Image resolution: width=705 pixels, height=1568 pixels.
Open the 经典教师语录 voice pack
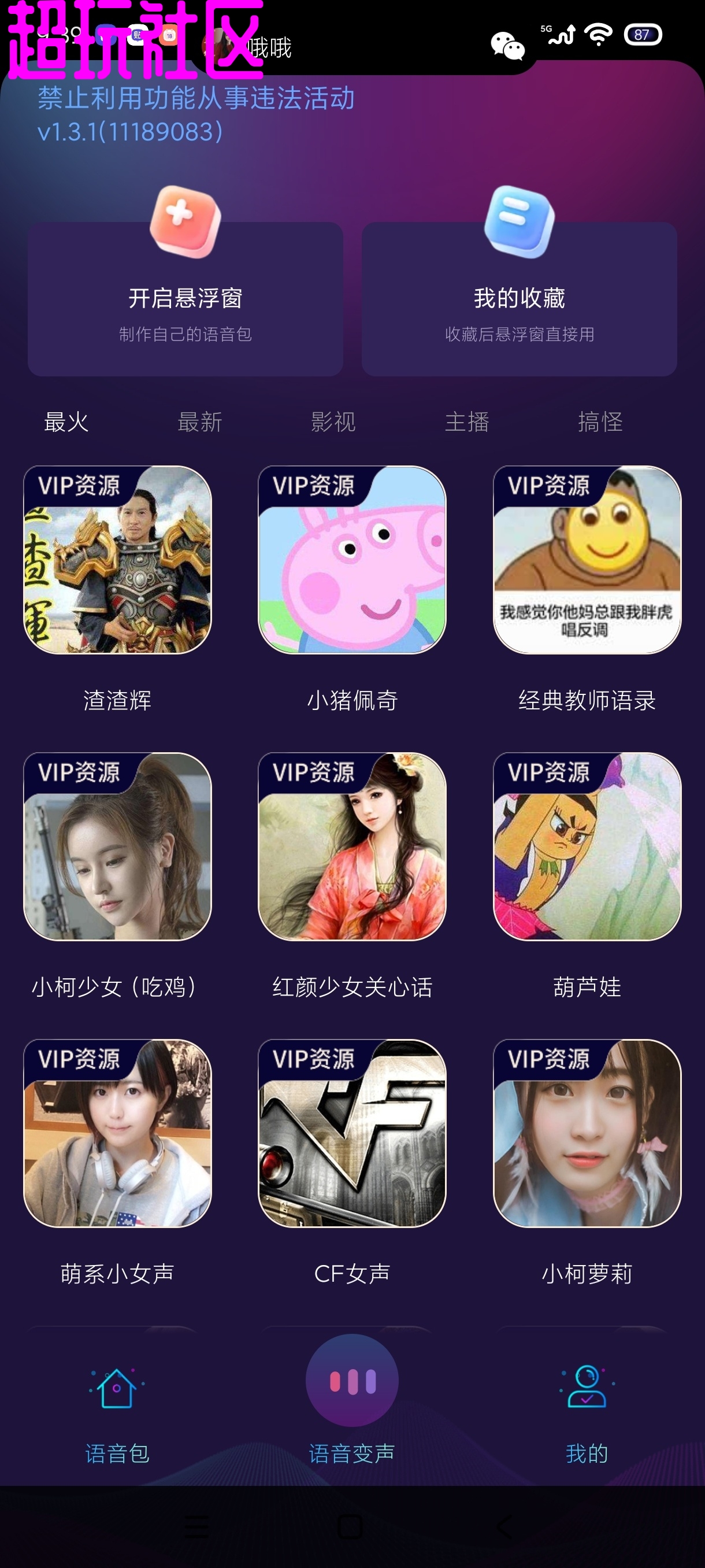(x=587, y=560)
